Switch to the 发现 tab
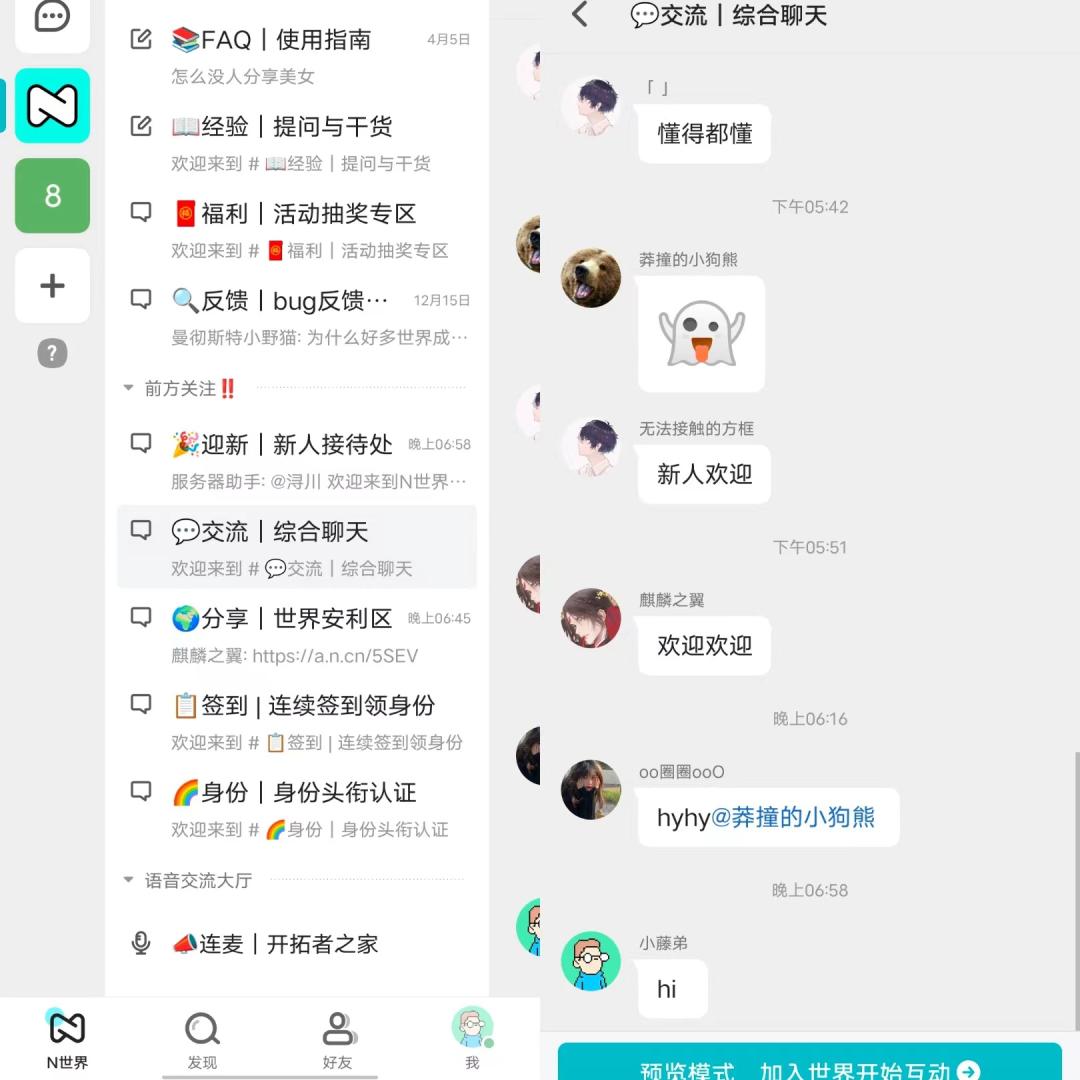1080x1080 pixels. point(202,1040)
